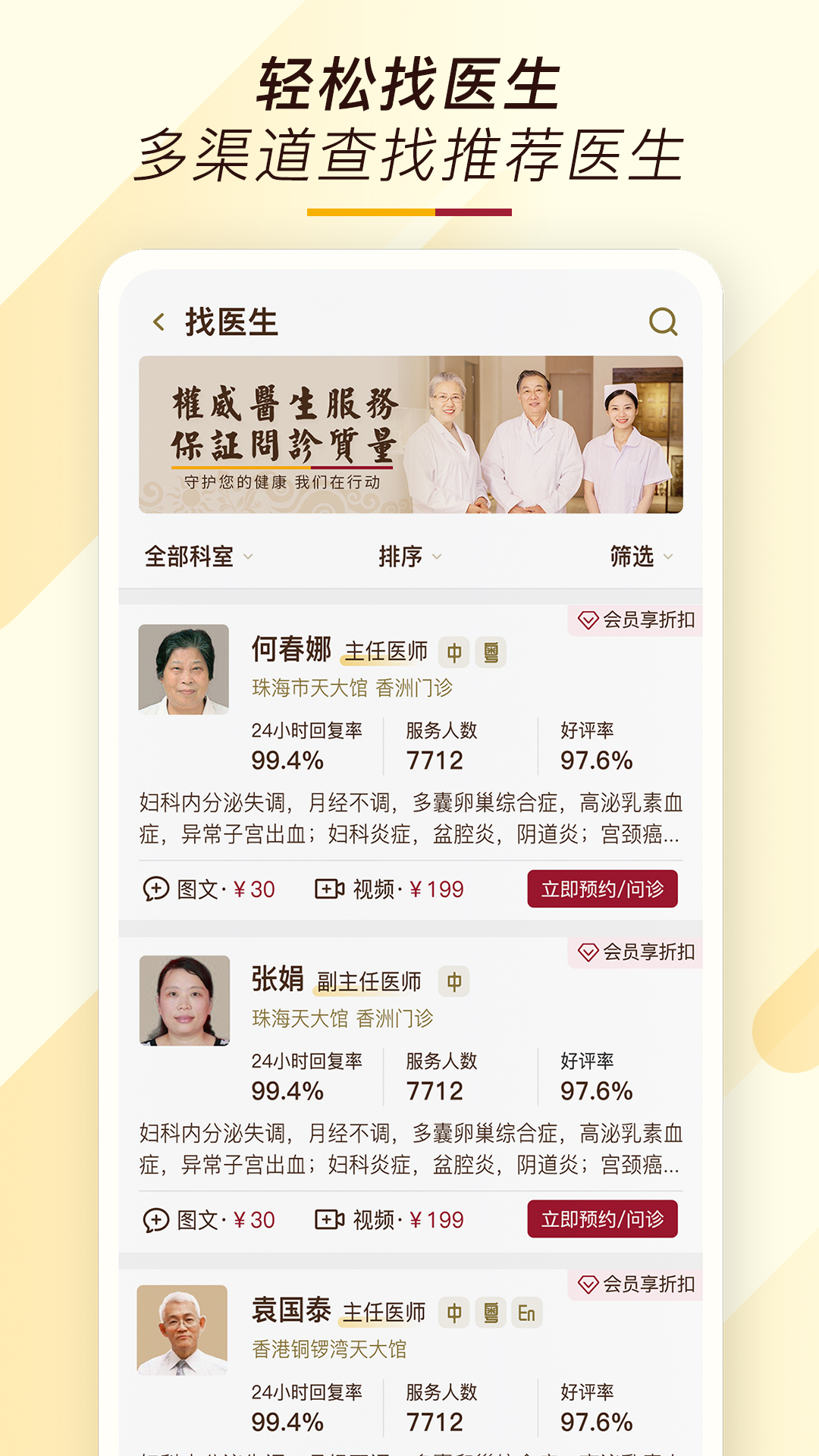Toggle the 粤 tag beside 袁国泰
This screenshot has height=1456, width=819.
[493, 1312]
